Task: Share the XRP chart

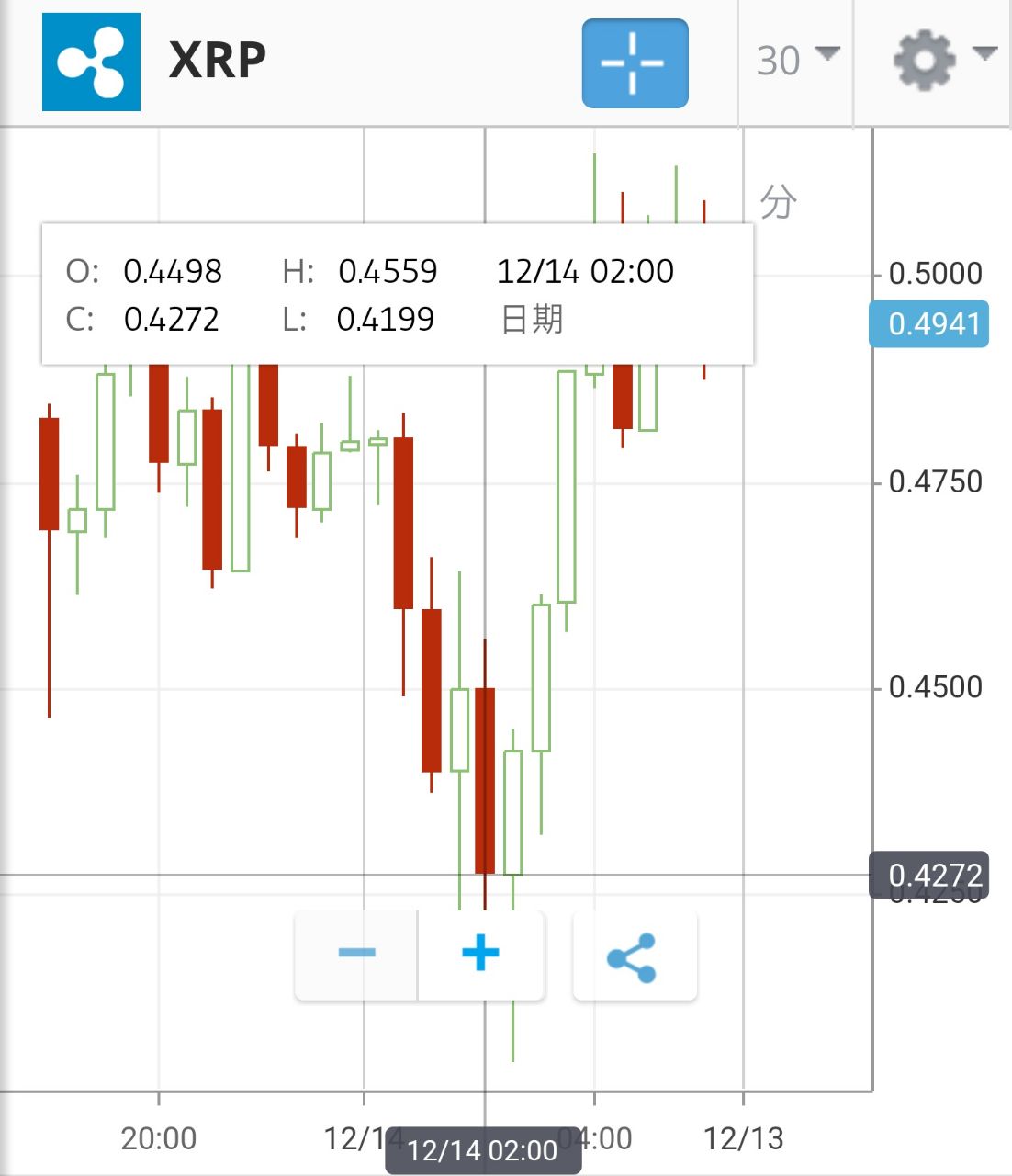Action: pyautogui.click(x=635, y=955)
